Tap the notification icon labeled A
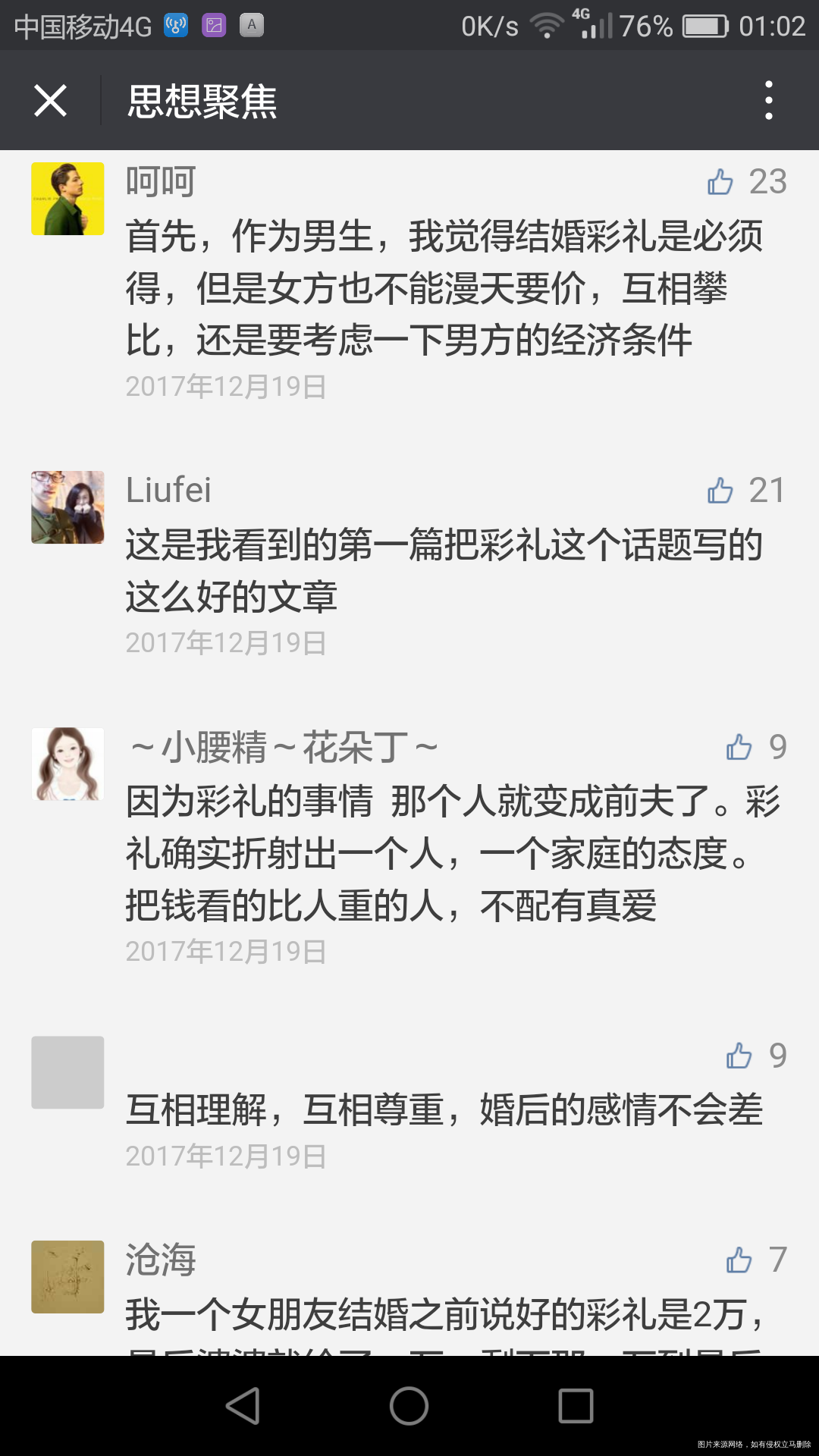 point(250,24)
